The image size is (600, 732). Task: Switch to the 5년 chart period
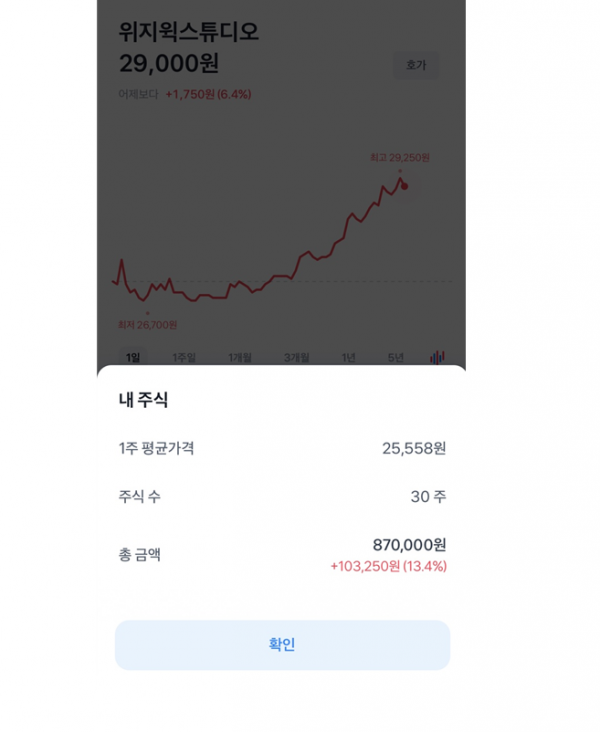point(396,357)
